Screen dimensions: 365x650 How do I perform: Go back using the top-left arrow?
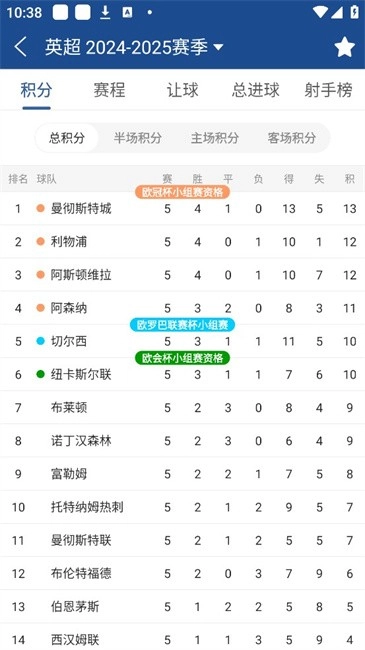(21, 47)
